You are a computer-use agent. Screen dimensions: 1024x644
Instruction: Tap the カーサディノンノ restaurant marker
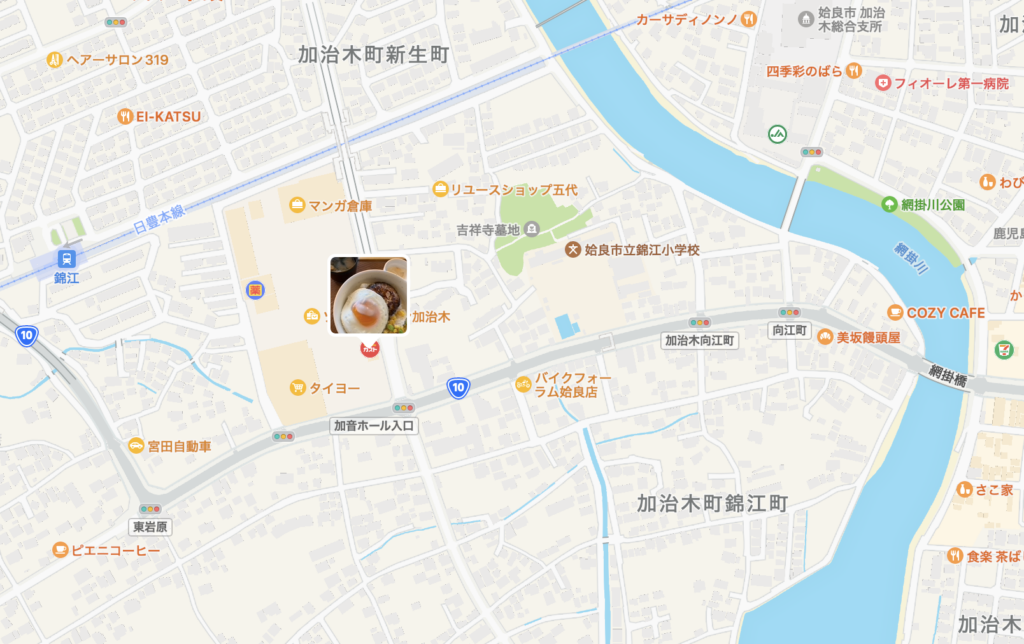[750, 19]
